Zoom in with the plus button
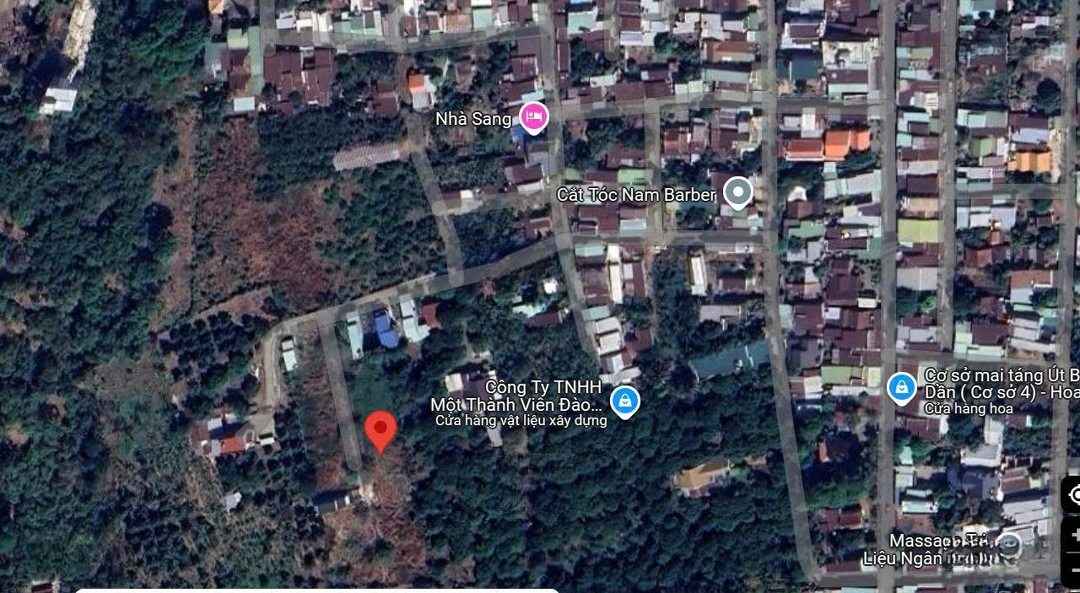 pyautogui.click(x=1072, y=536)
